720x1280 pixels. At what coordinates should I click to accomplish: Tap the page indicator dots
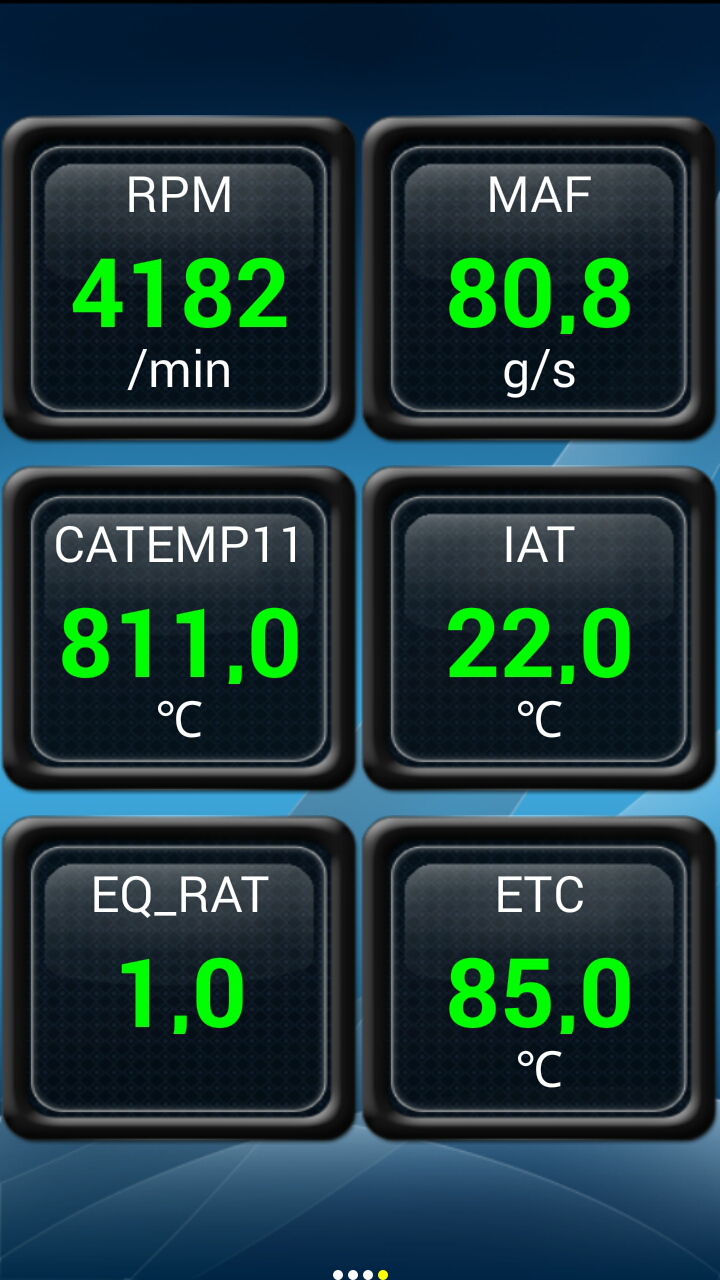pyautogui.click(x=360, y=1274)
